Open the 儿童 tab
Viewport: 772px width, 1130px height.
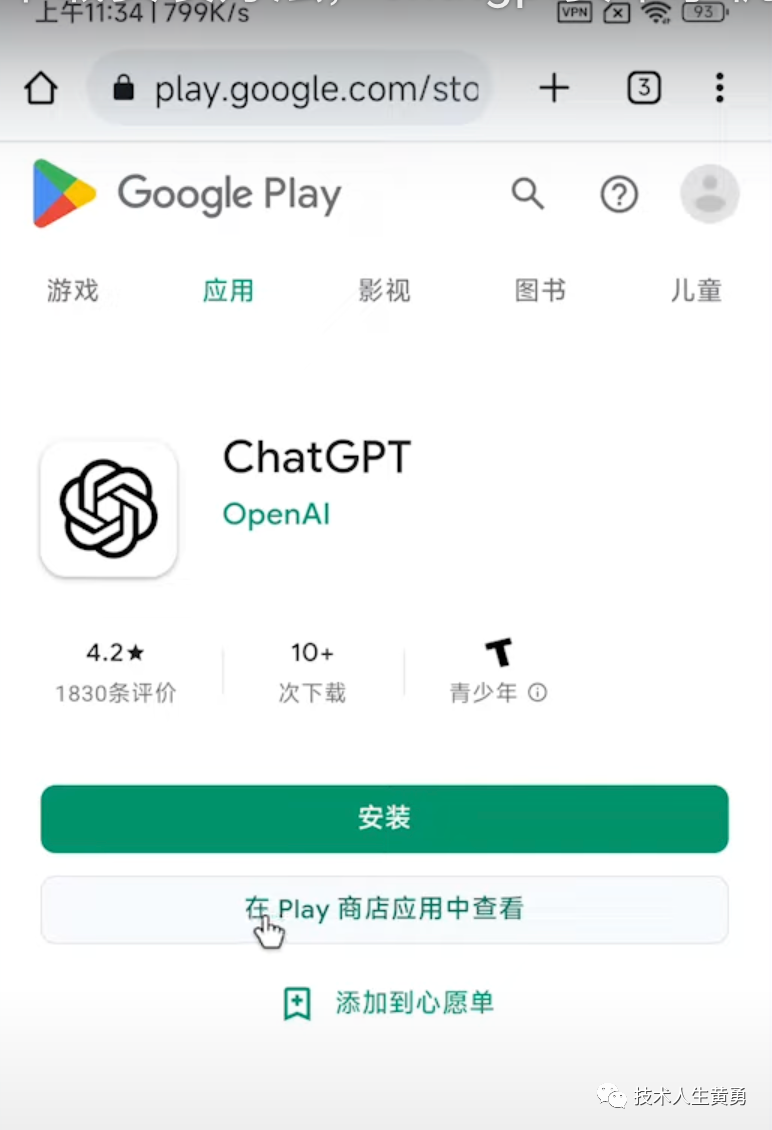coord(696,291)
